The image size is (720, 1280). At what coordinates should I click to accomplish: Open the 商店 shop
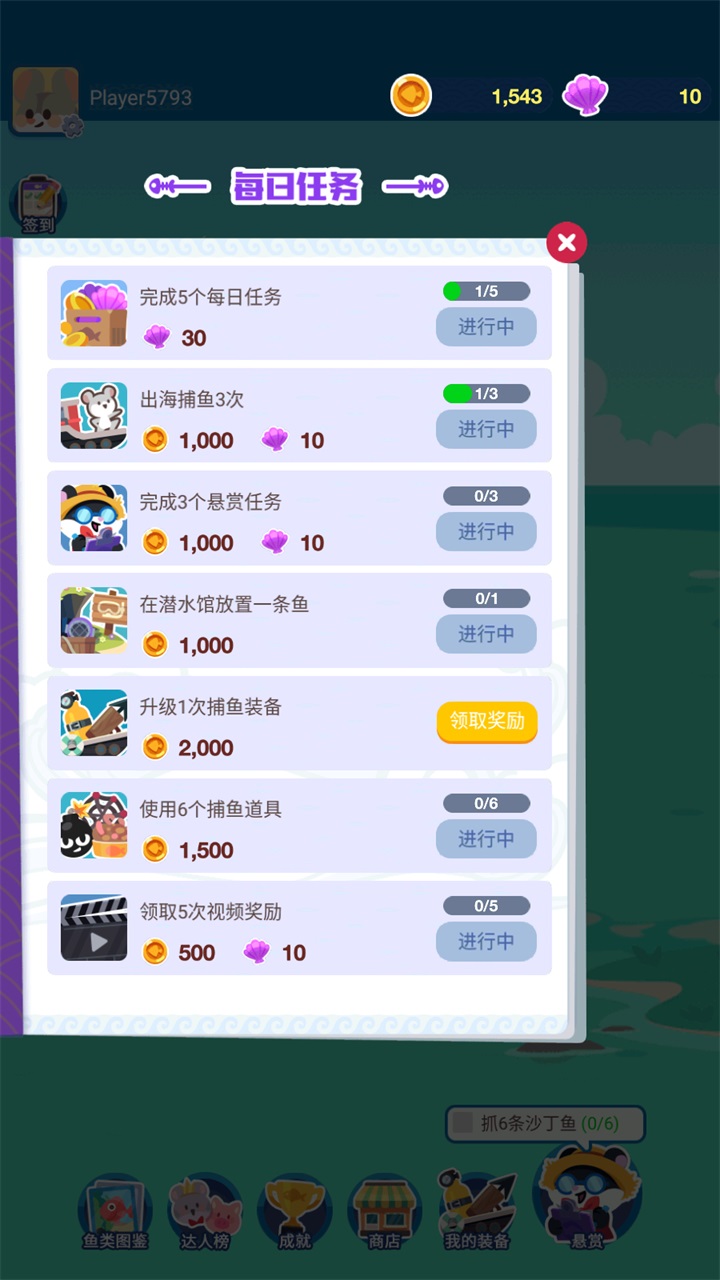(385, 1207)
